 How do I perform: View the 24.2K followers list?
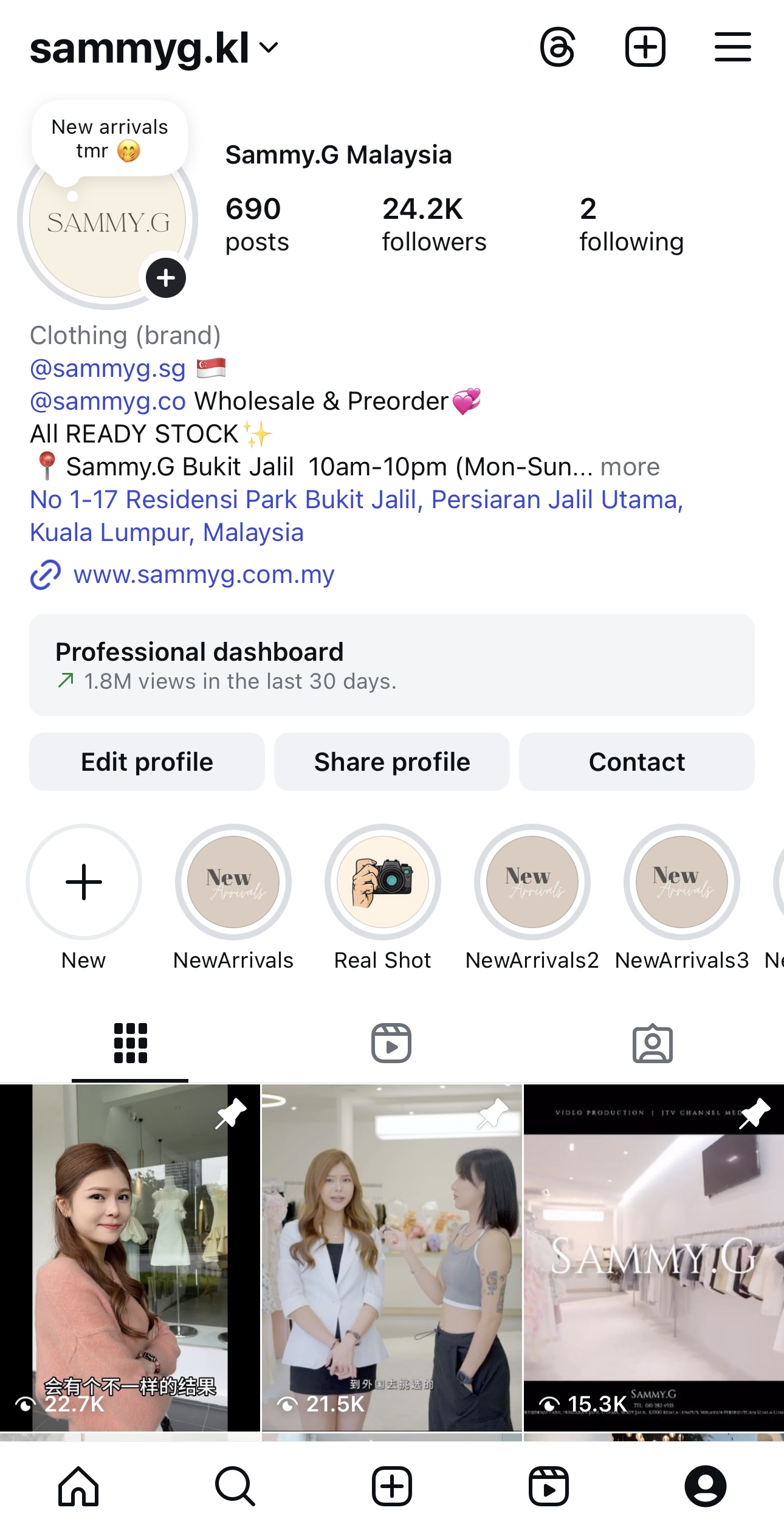coord(434,224)
